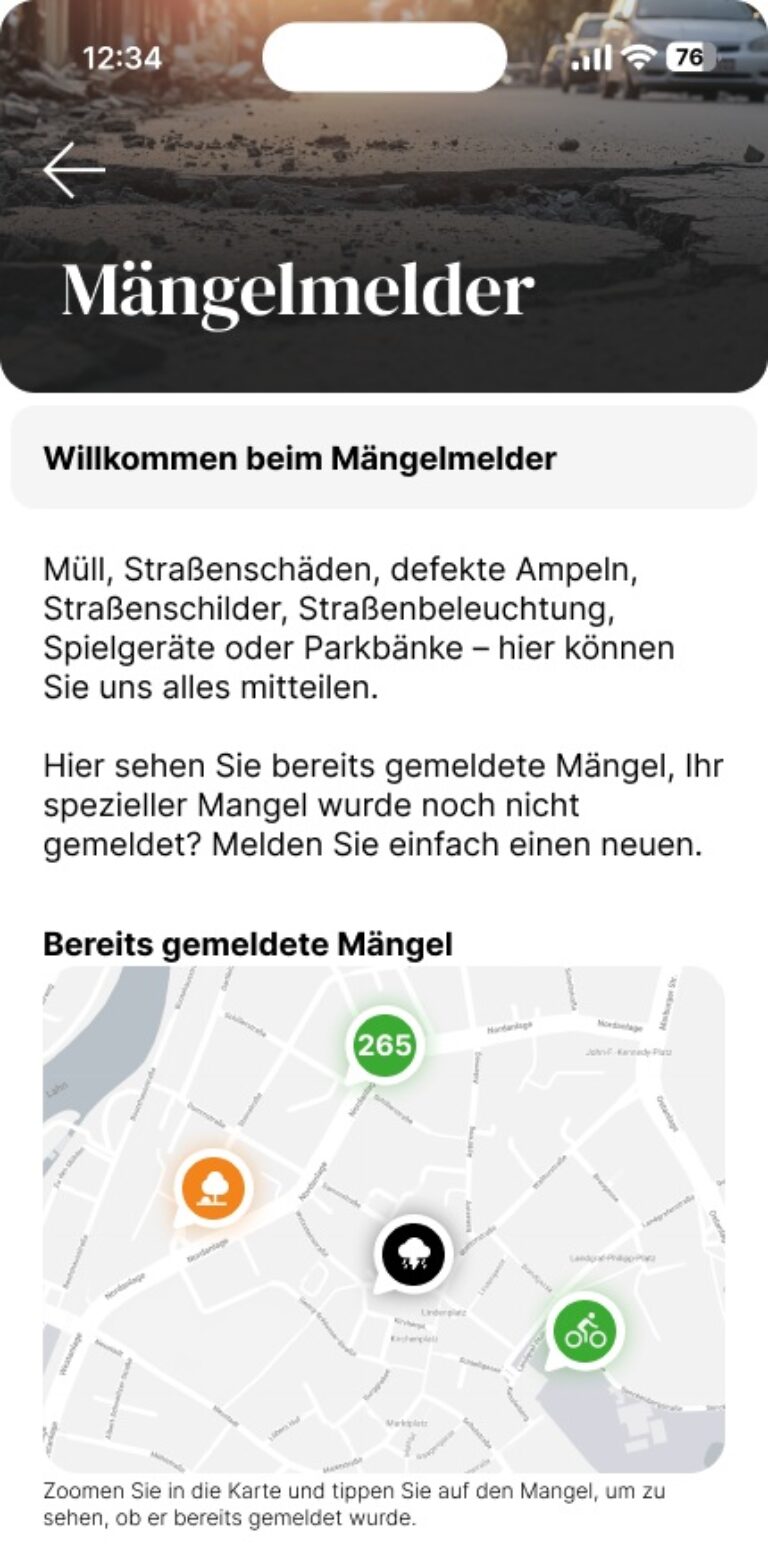Image resolution: width=768 pixels, height=1559 pixels.
Task: Tap the clock showing 12:34
Action: click(122, 58)
